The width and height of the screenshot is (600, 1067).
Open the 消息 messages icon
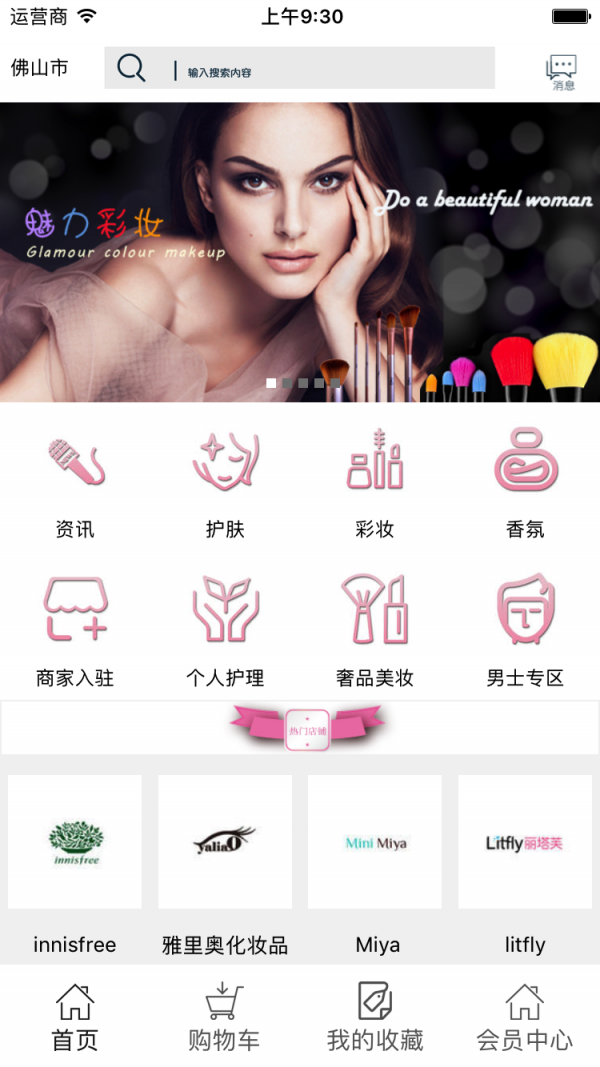coord(562,71)
